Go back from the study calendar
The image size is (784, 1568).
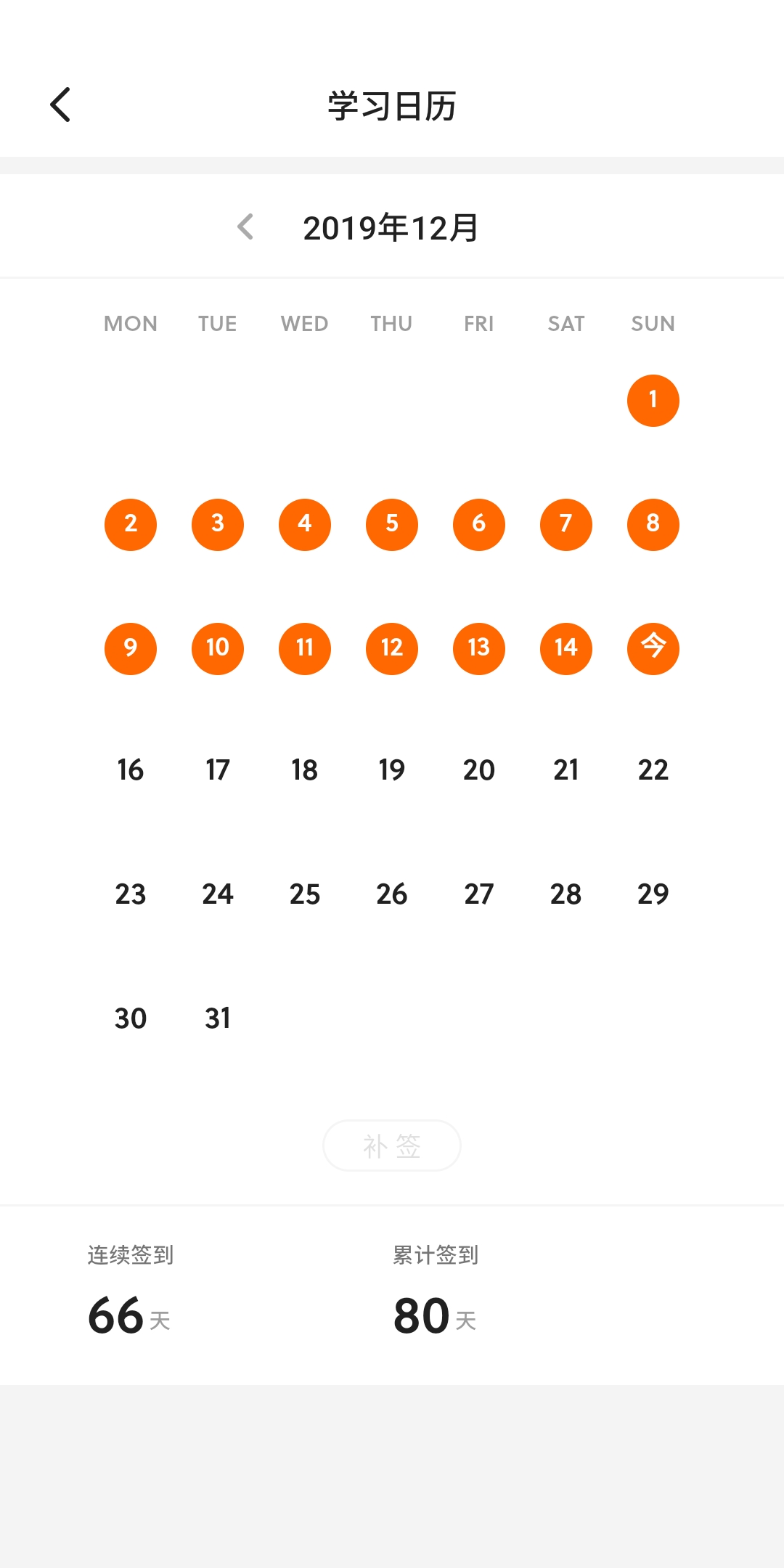coord(61,105)
